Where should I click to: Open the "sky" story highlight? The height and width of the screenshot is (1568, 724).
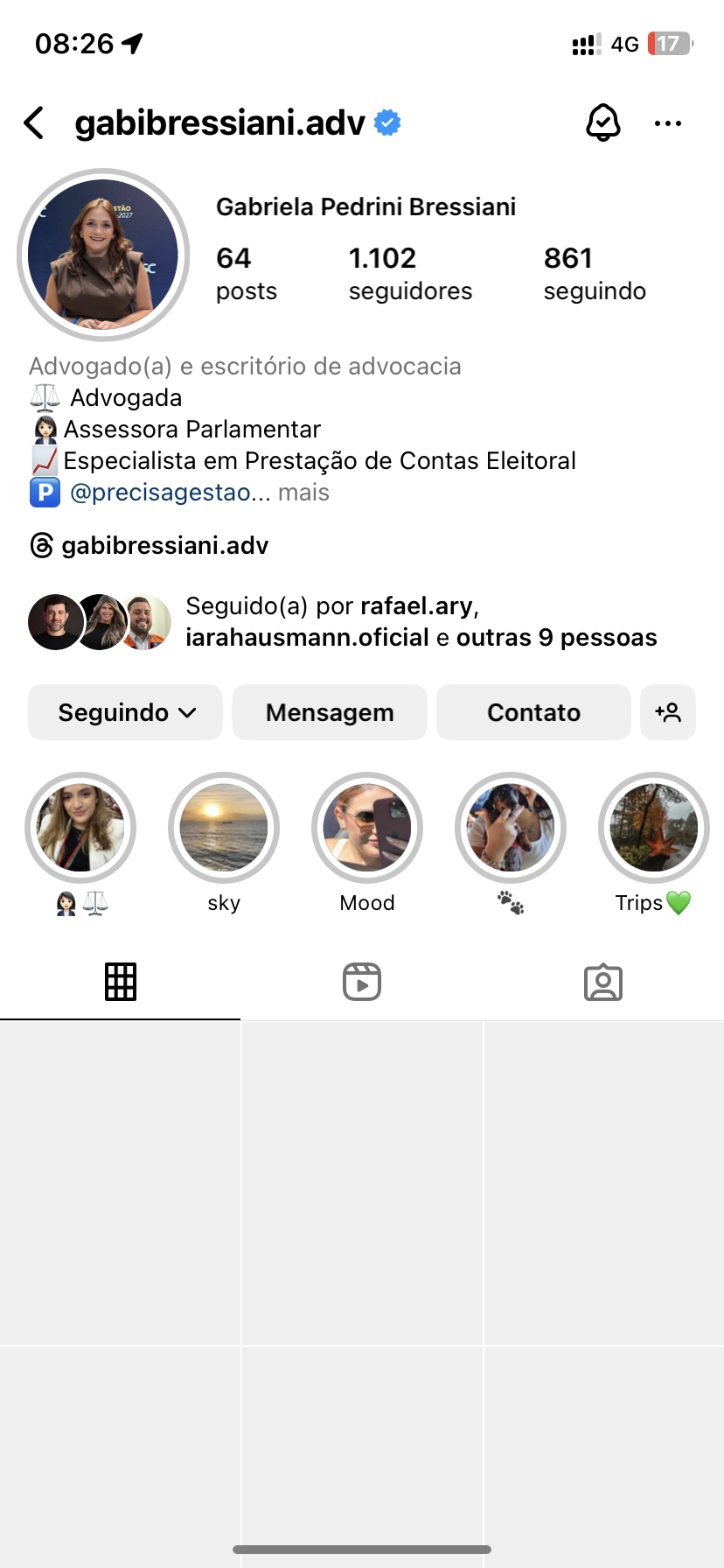(x=224, y=829)
